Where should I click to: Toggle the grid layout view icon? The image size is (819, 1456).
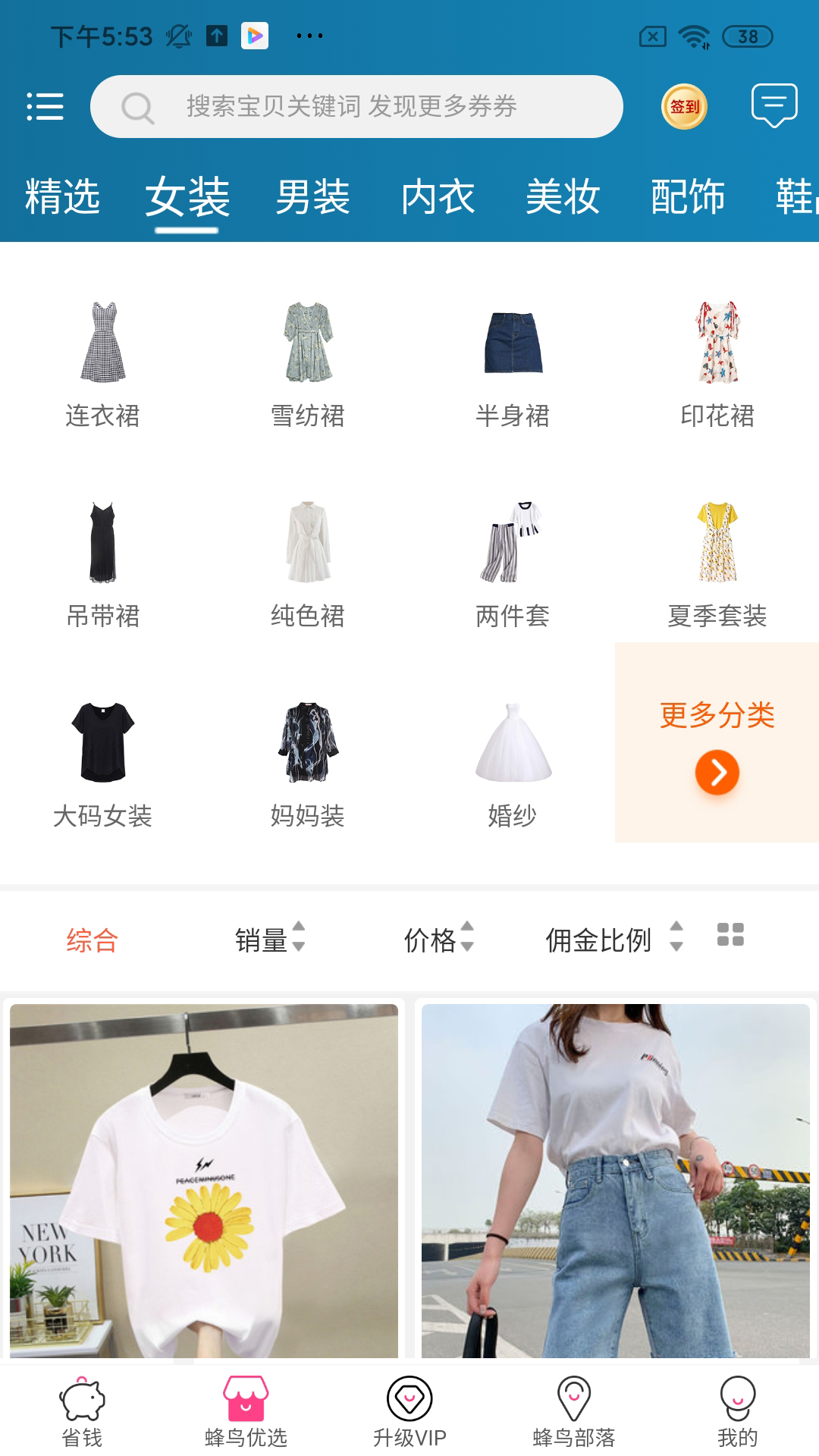point(730,935)
